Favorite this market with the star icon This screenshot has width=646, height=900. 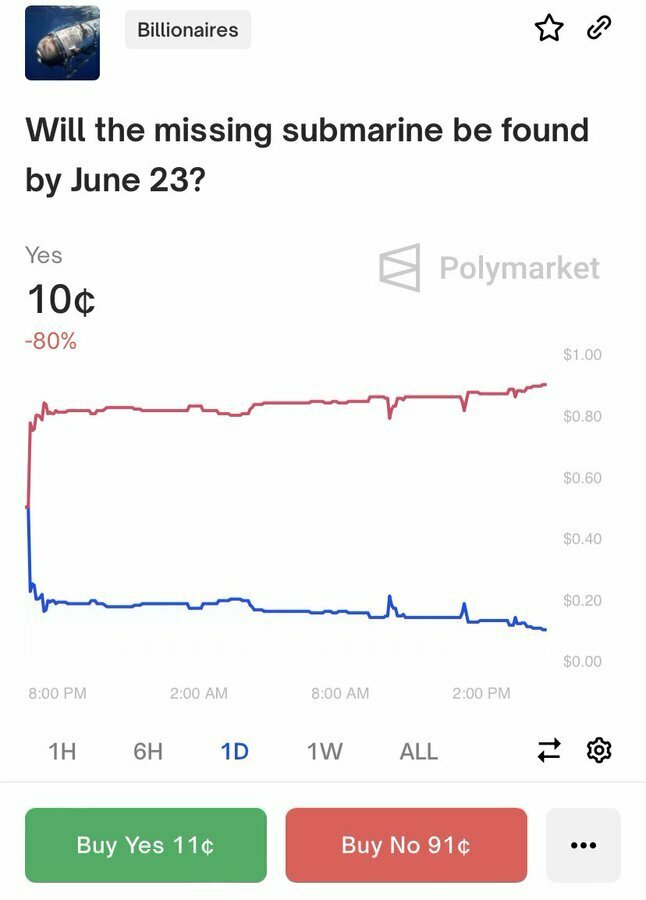[549, 29]
